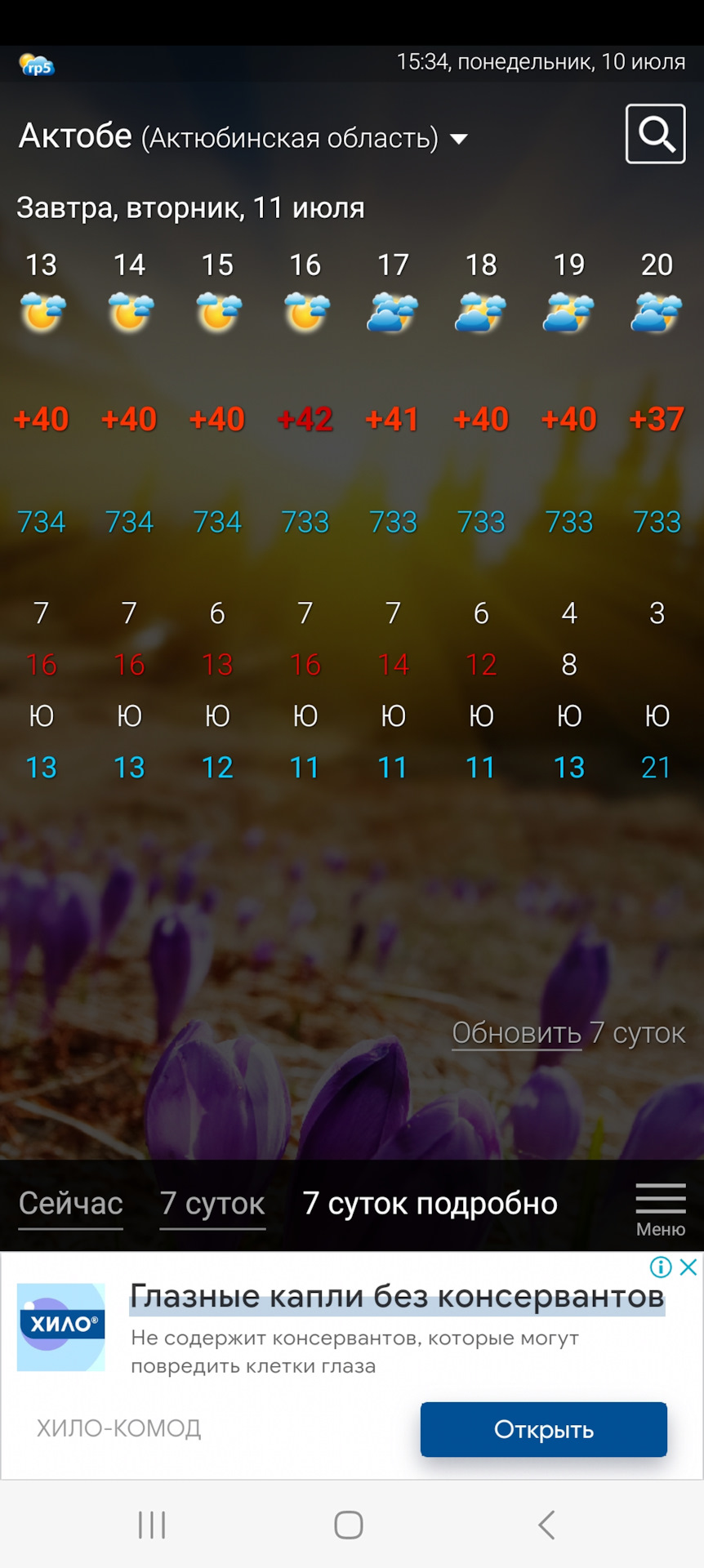This screenshot has width=704, height=1568.
Task: Tap the Обновить link
Action: point(516,1033)
